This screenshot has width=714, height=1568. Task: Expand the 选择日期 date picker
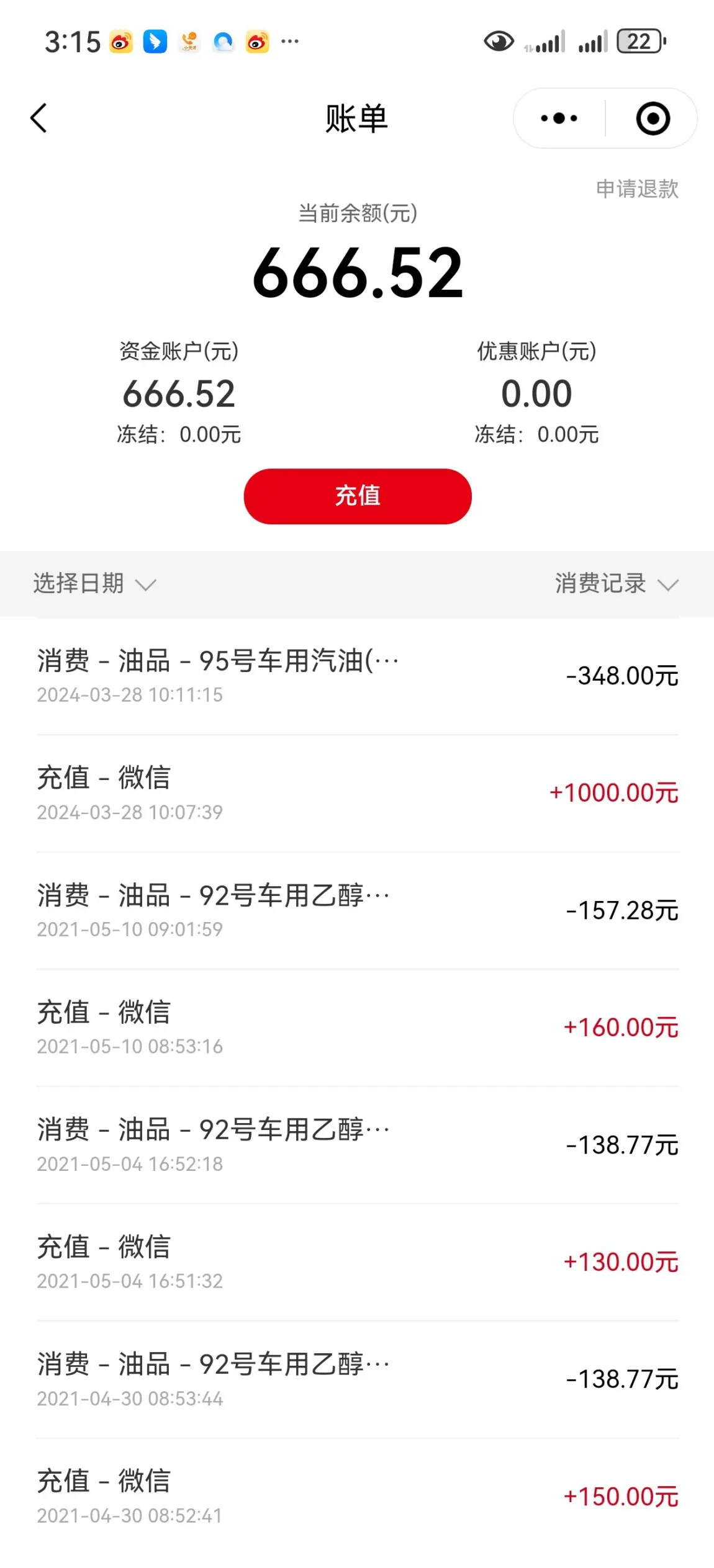point(94,584)
